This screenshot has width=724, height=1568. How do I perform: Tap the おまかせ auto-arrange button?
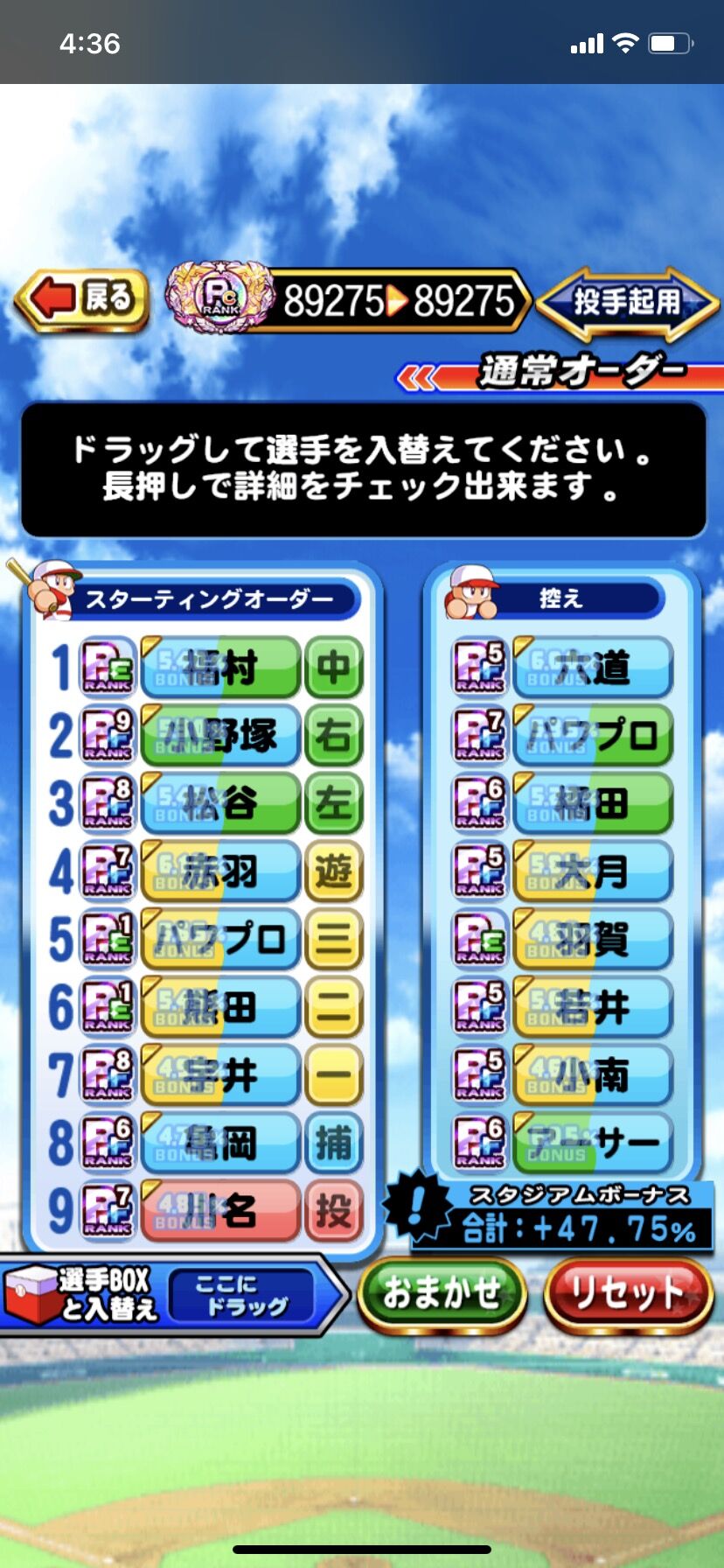click(x=441, y=1292)
